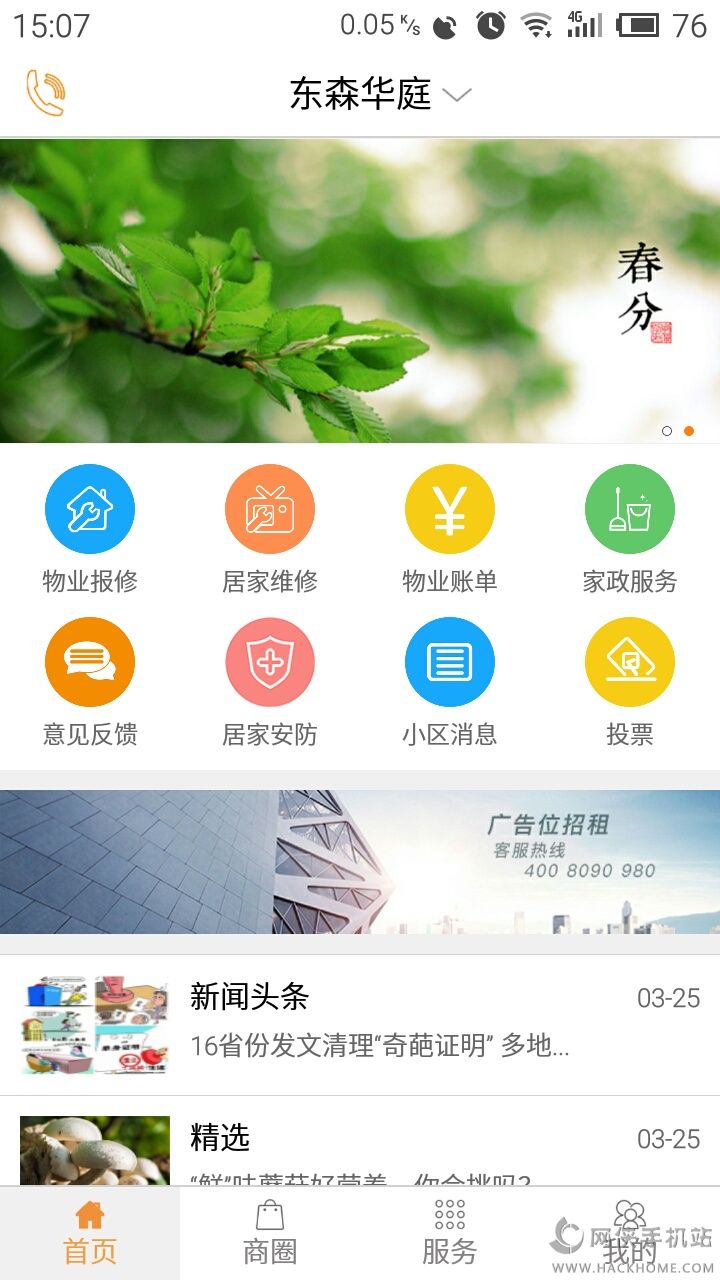This screenshot has height=1280, width=720.
Task: Tap the 广告位招租 advertisement banner
Action: [360, 862]
